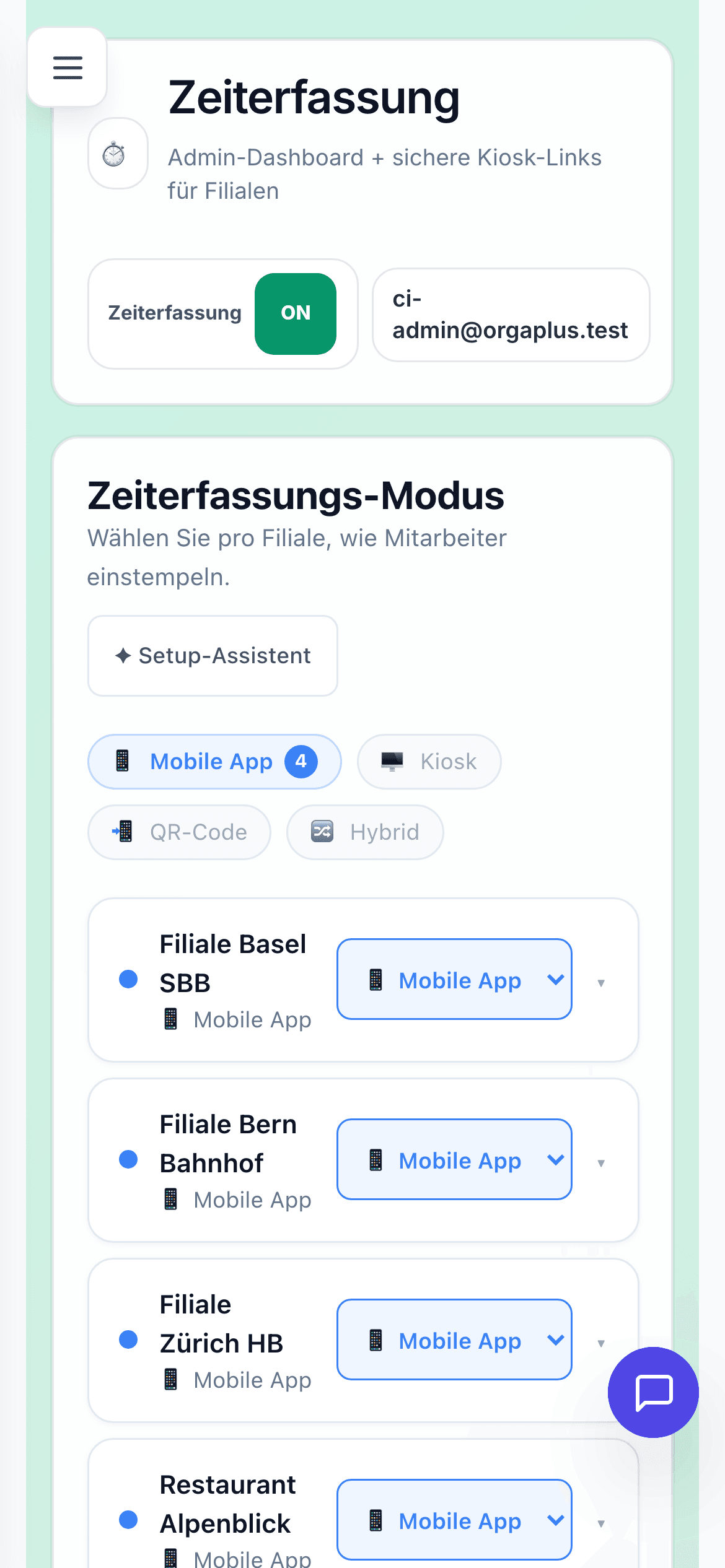
Task: Open the mode dropdown for Filiale Bern Bahnhof
Action: [454, 1159]
